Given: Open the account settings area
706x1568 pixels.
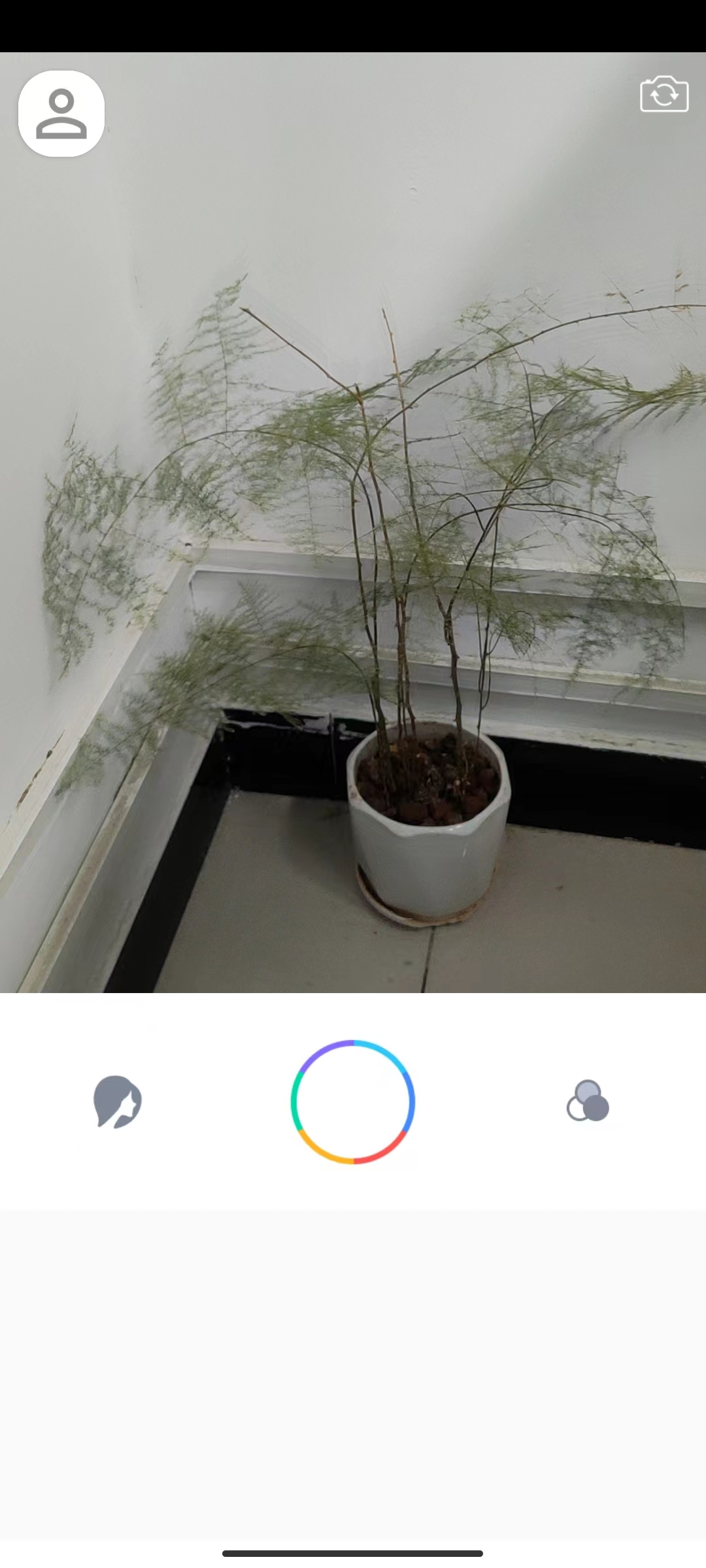Looking at the screenshot, I should (61, 112).
